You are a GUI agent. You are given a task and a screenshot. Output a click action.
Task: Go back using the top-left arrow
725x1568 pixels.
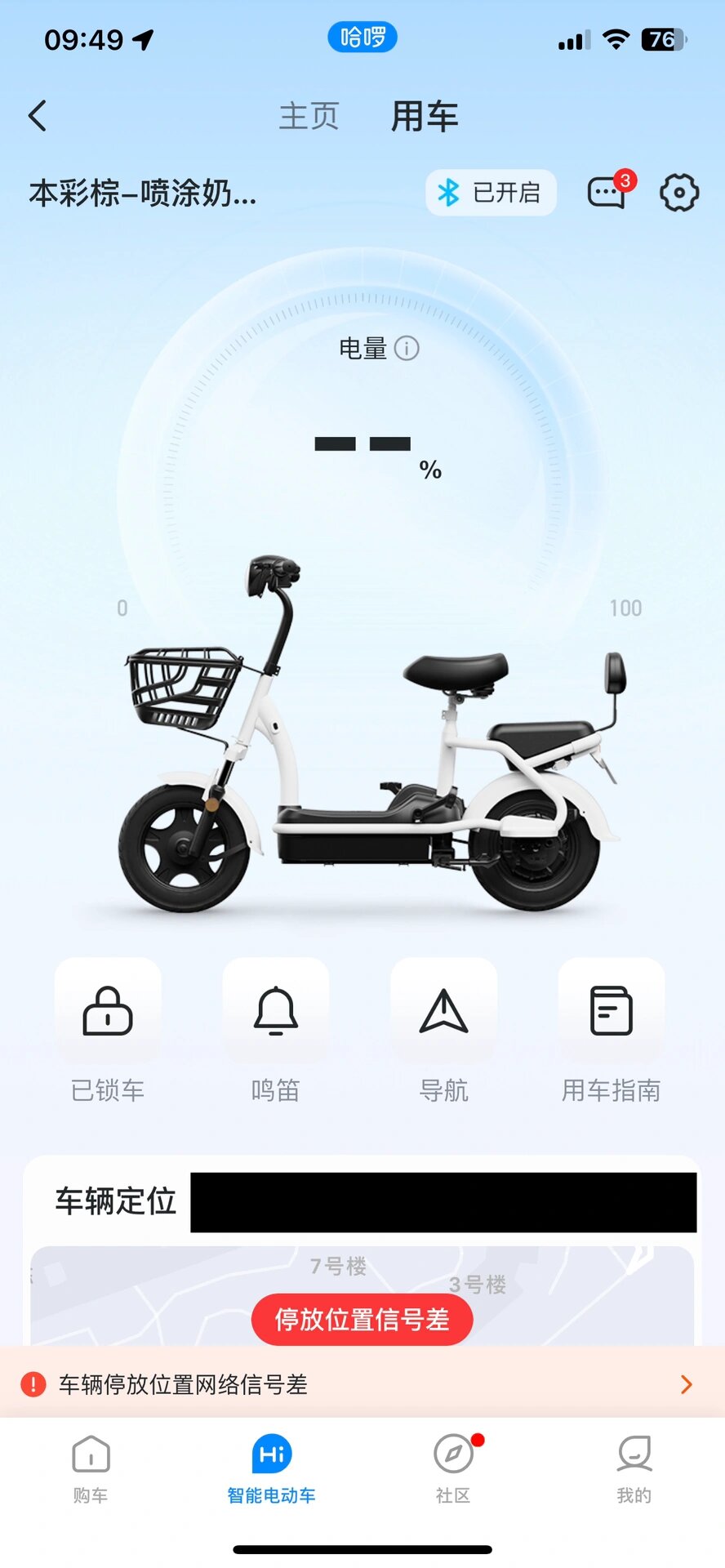[37, 115]
